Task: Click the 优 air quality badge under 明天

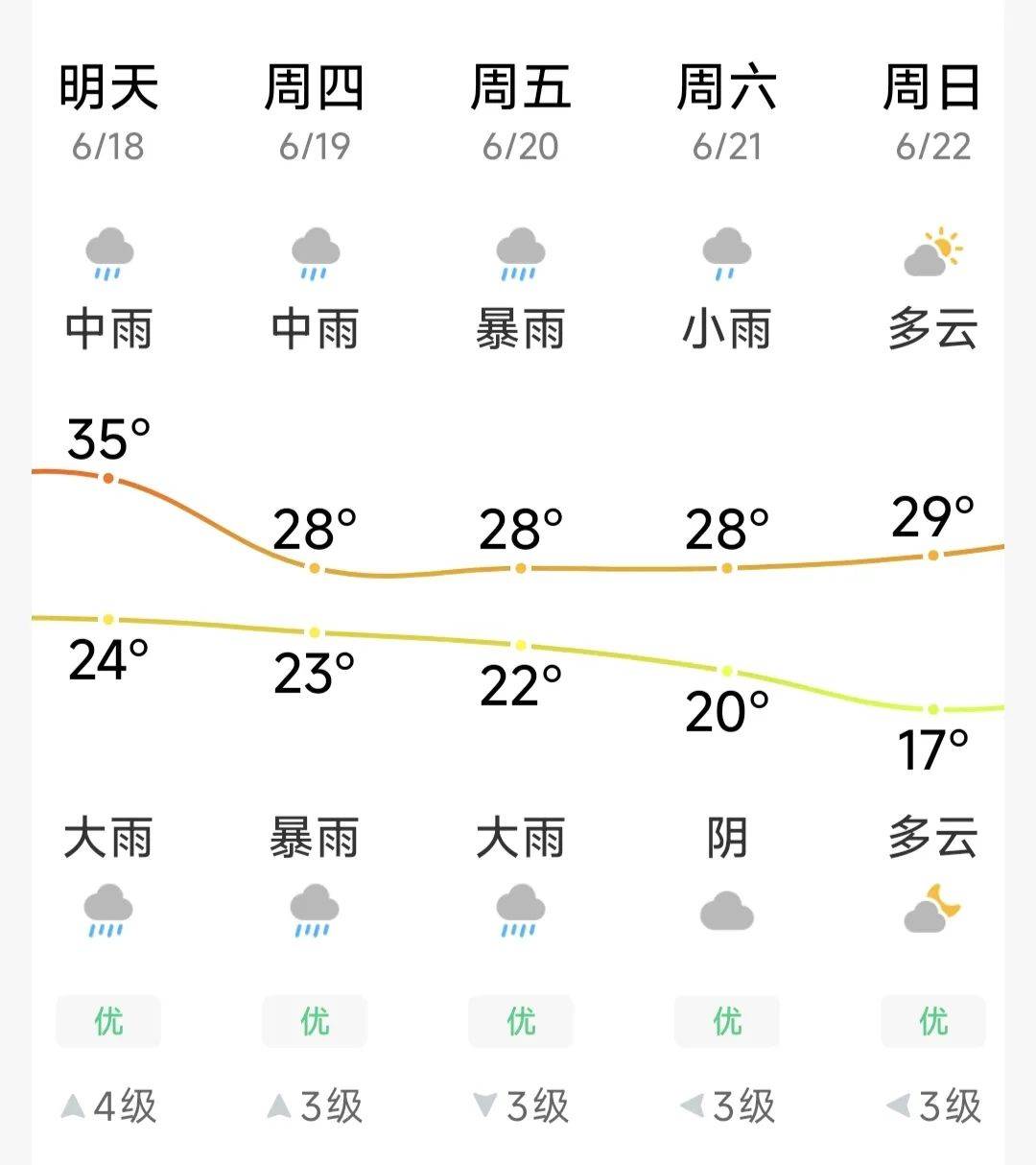Action: [108, 1021]
